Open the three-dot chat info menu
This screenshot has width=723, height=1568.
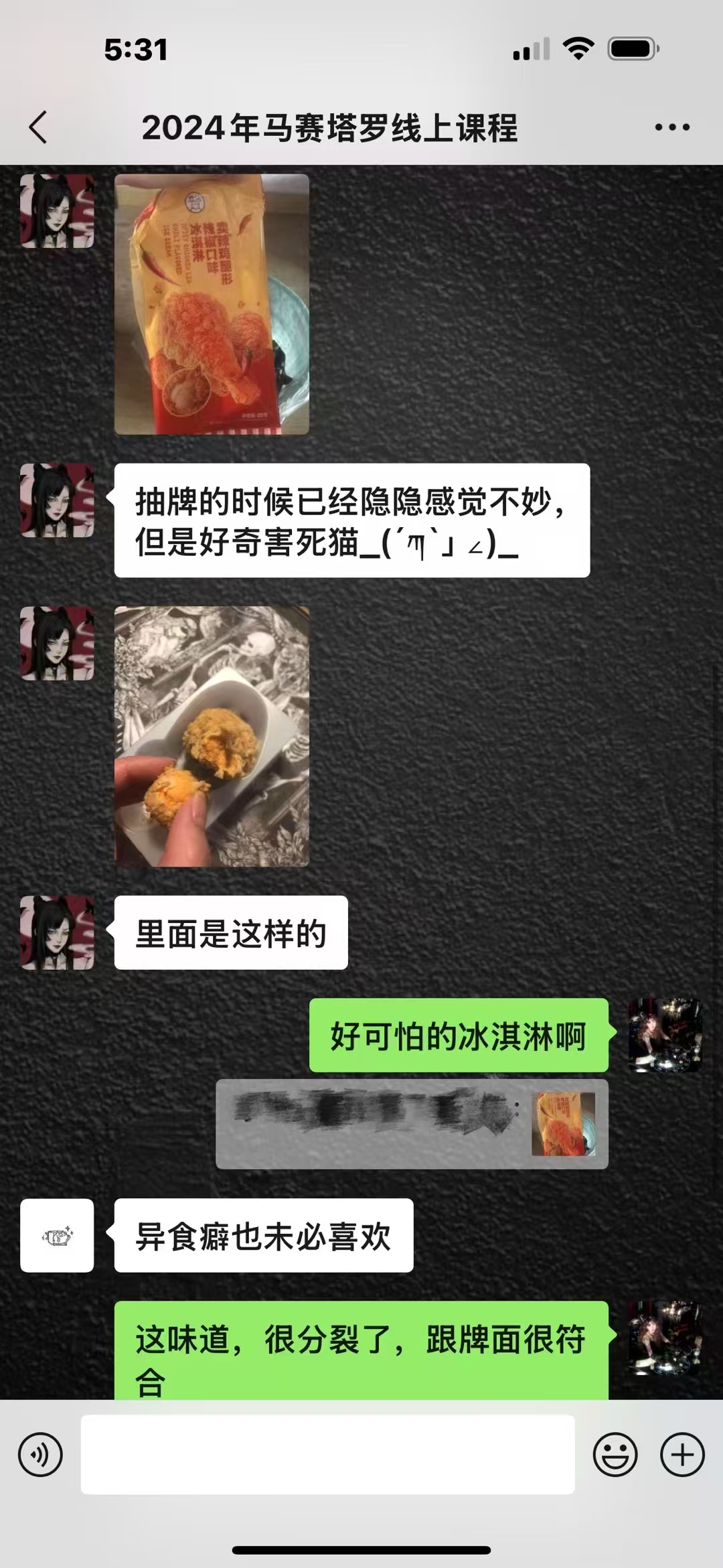(x=671, y=127)
